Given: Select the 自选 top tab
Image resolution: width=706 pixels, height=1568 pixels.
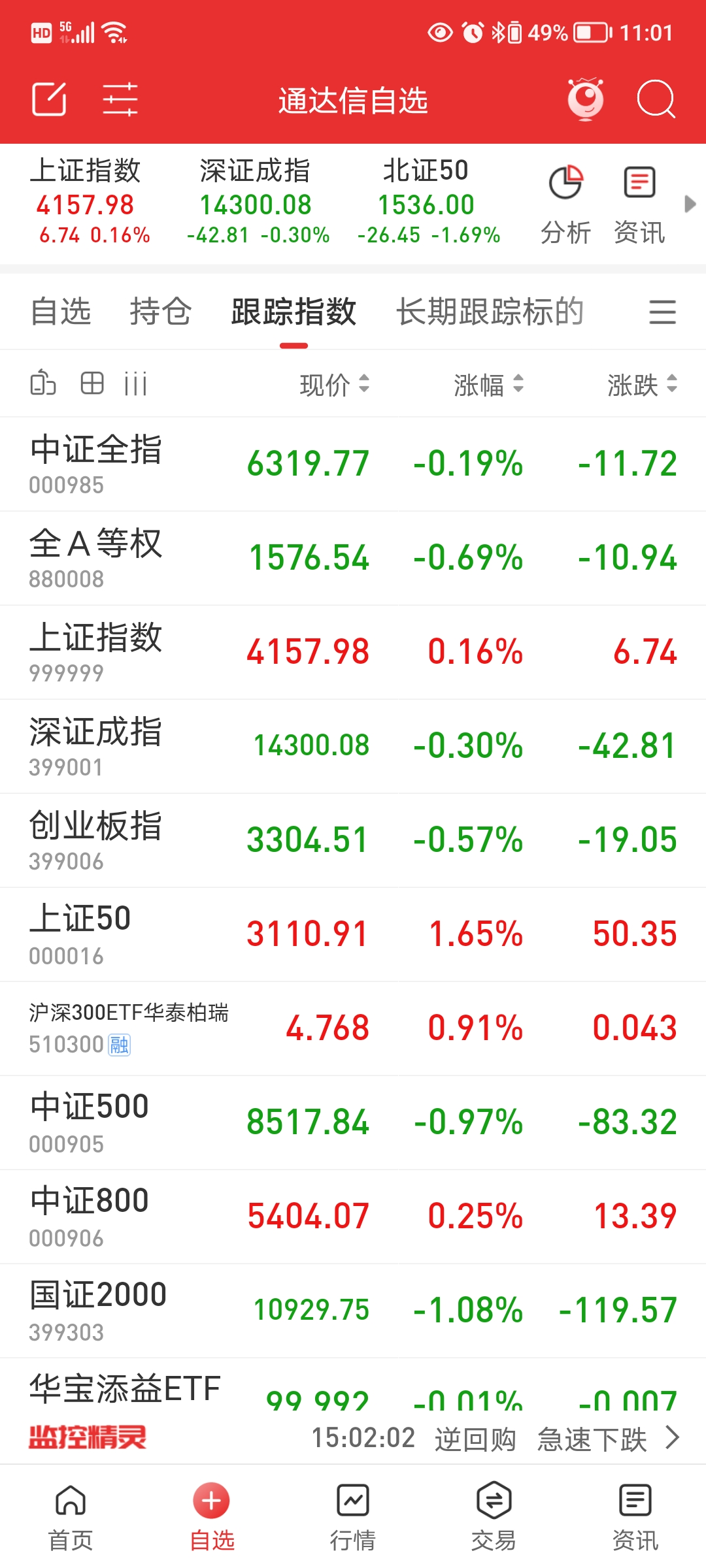Looking at the screenshot, I should pyautogui.click(x=61, y=312).
